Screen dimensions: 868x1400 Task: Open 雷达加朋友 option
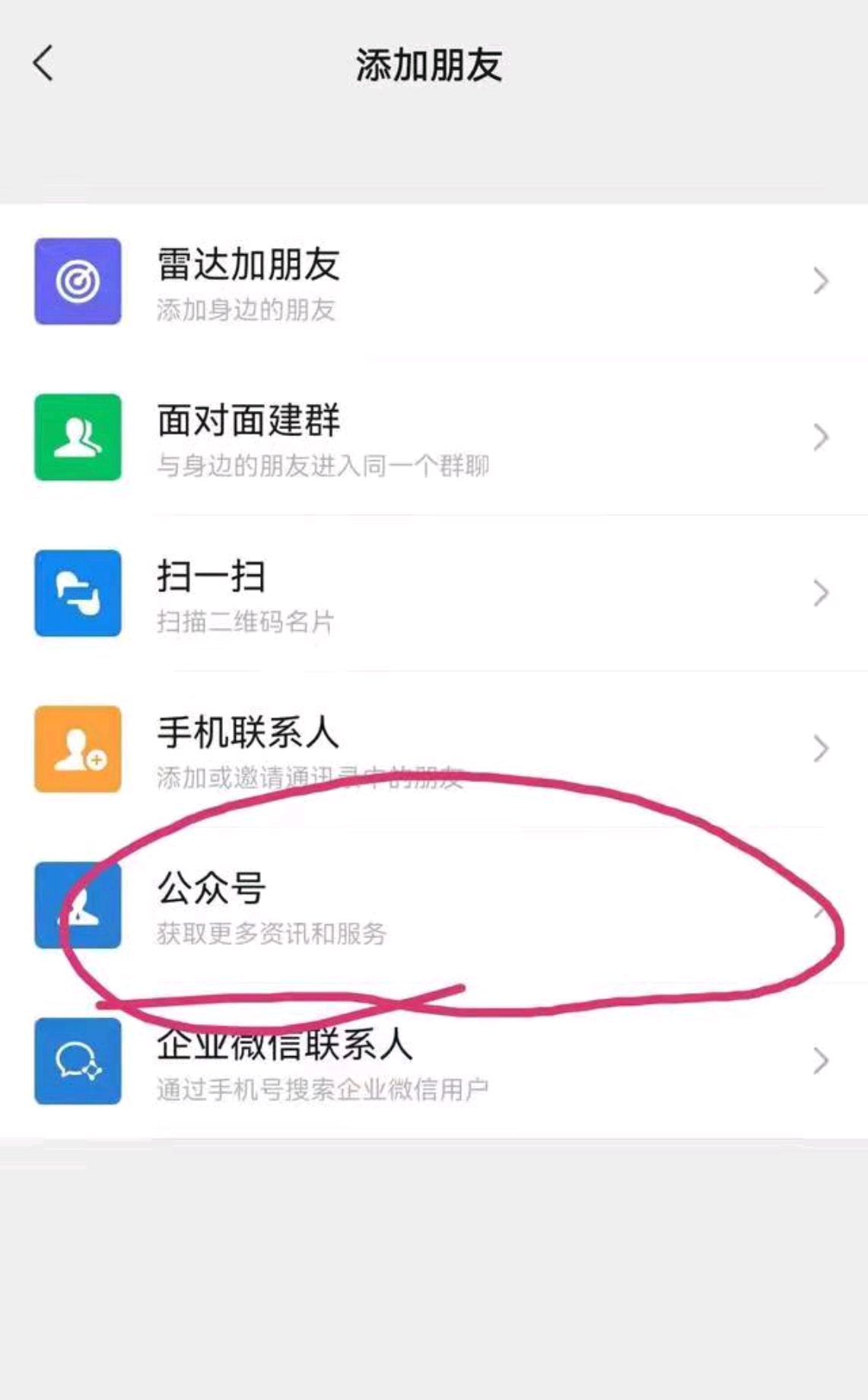click(434, 282)
